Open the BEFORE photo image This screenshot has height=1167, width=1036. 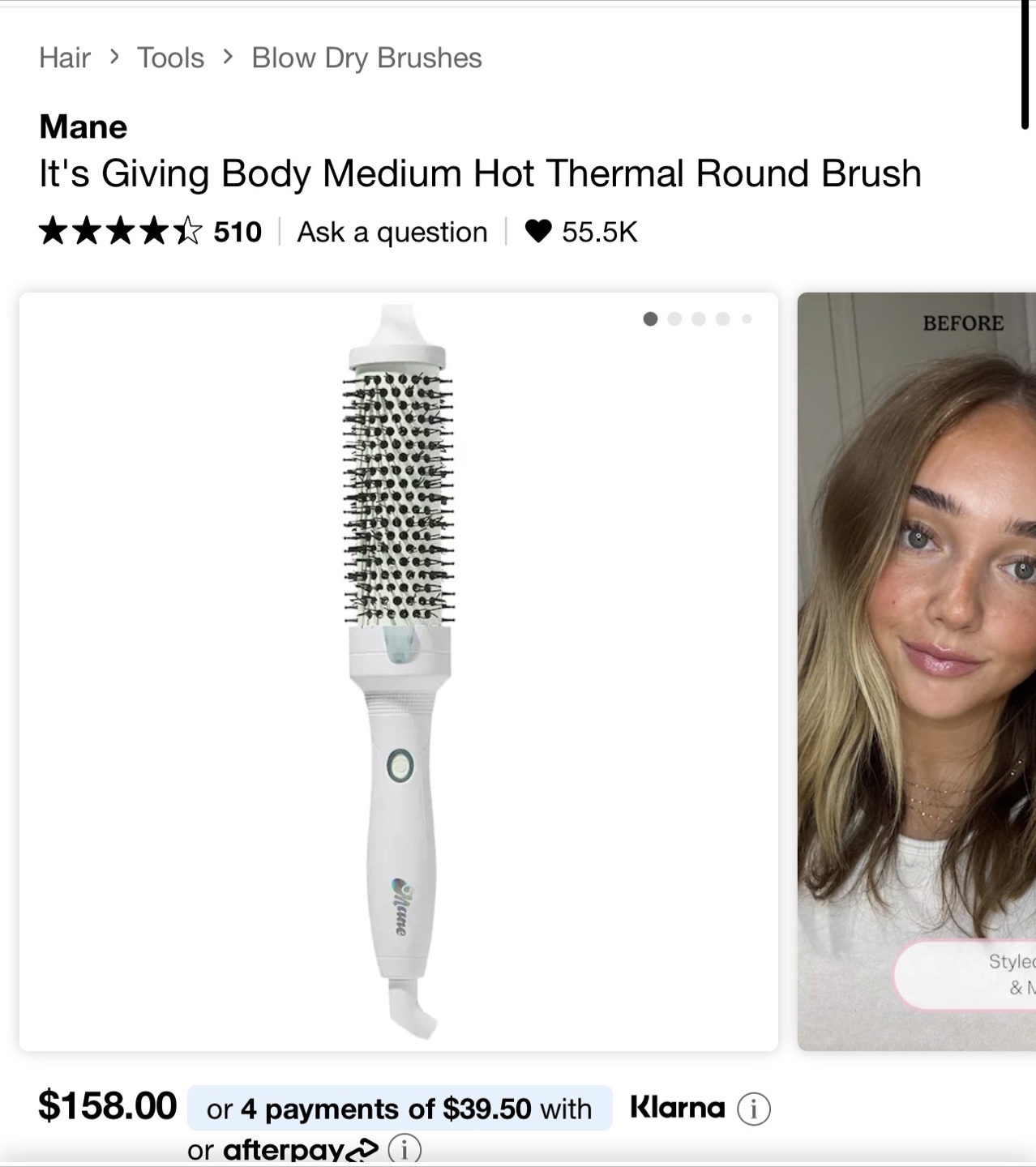coord(917,672)
